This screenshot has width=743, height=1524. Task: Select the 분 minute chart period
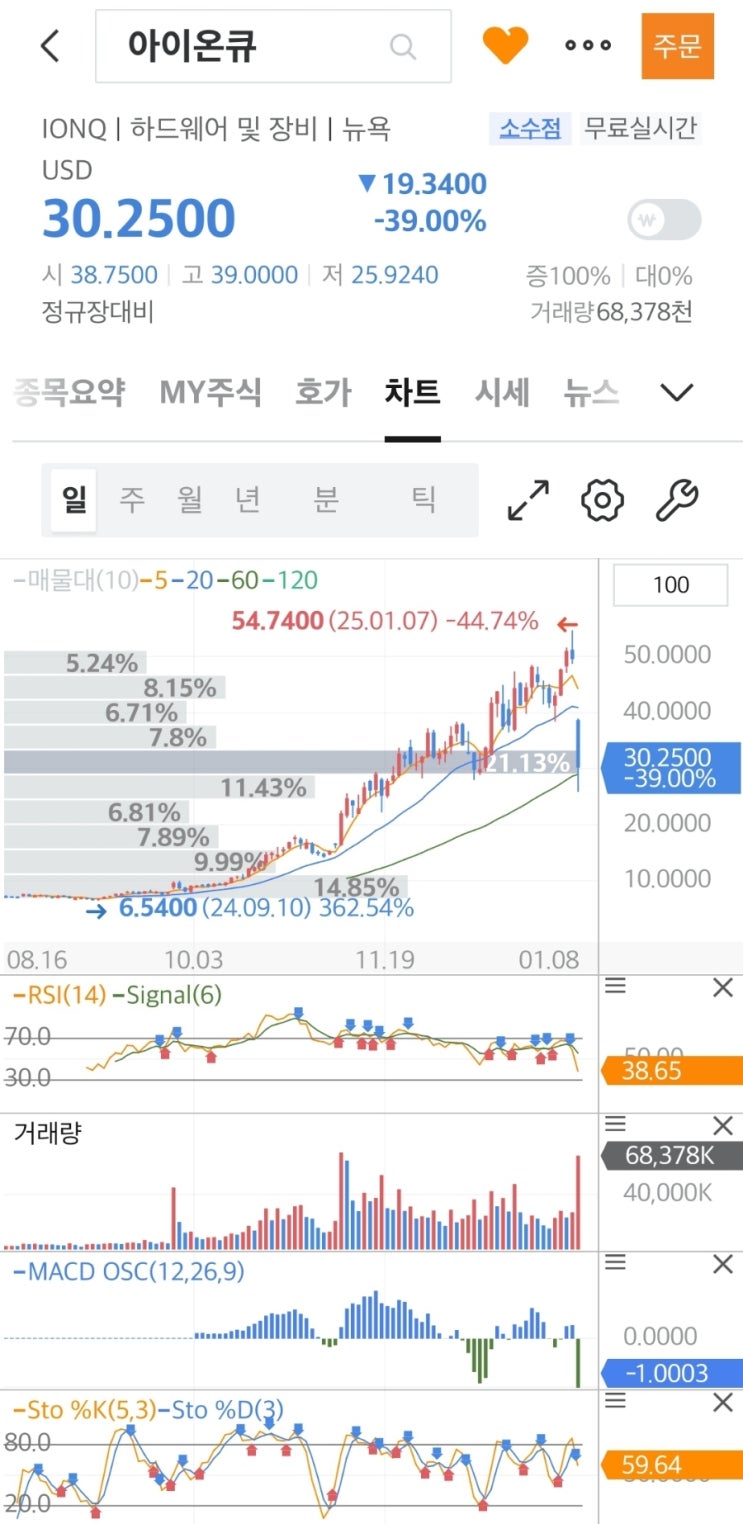pyautogui.click(x=325, y=500)
